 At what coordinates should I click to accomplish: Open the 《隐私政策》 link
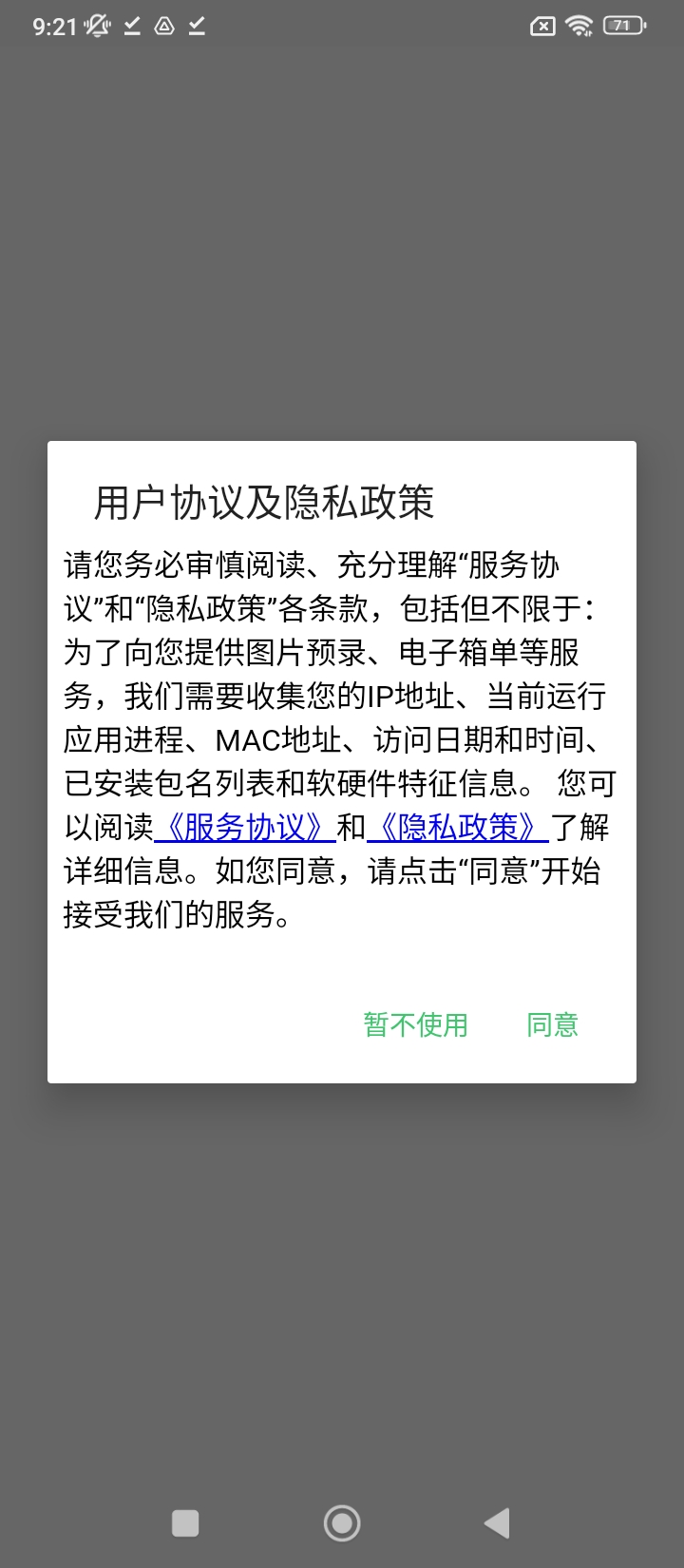pos(458,828)
